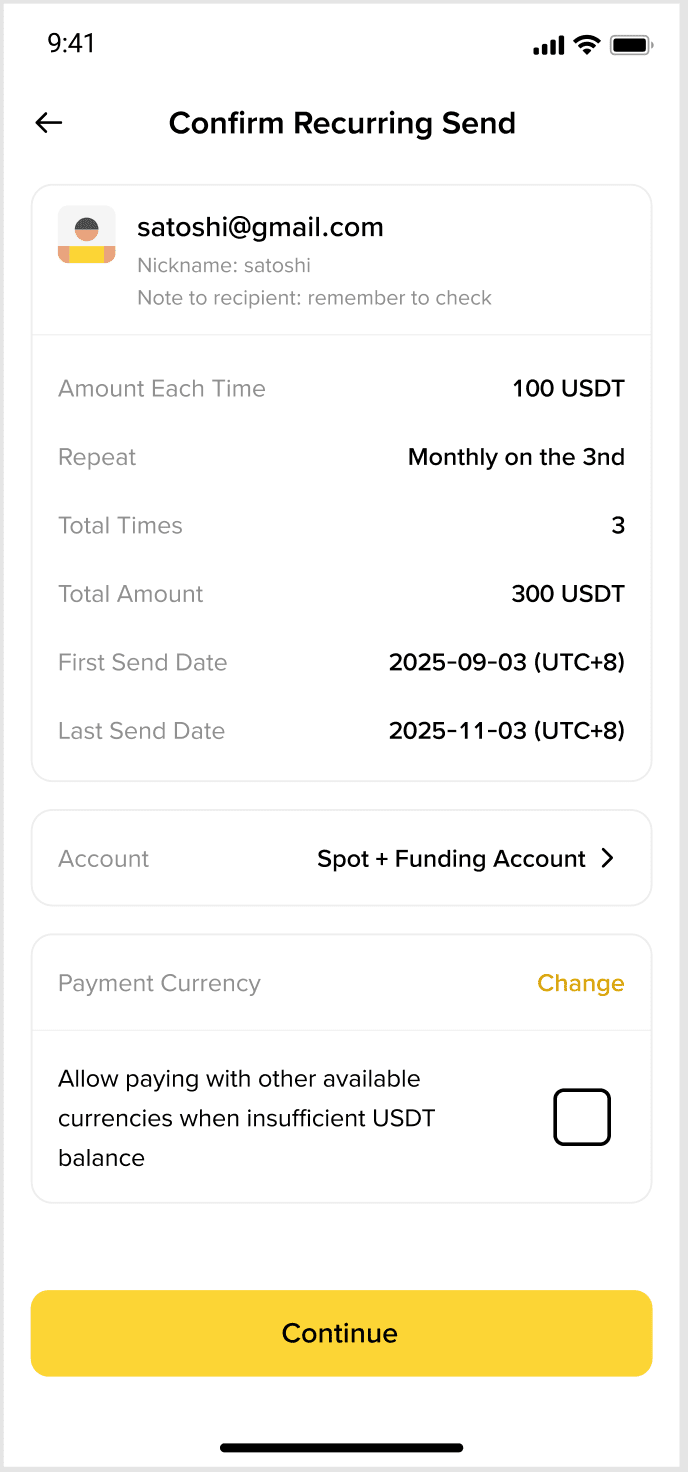Check the allow paying with other currencies box
The image size is (688, 1472).
click(582, 1117)
